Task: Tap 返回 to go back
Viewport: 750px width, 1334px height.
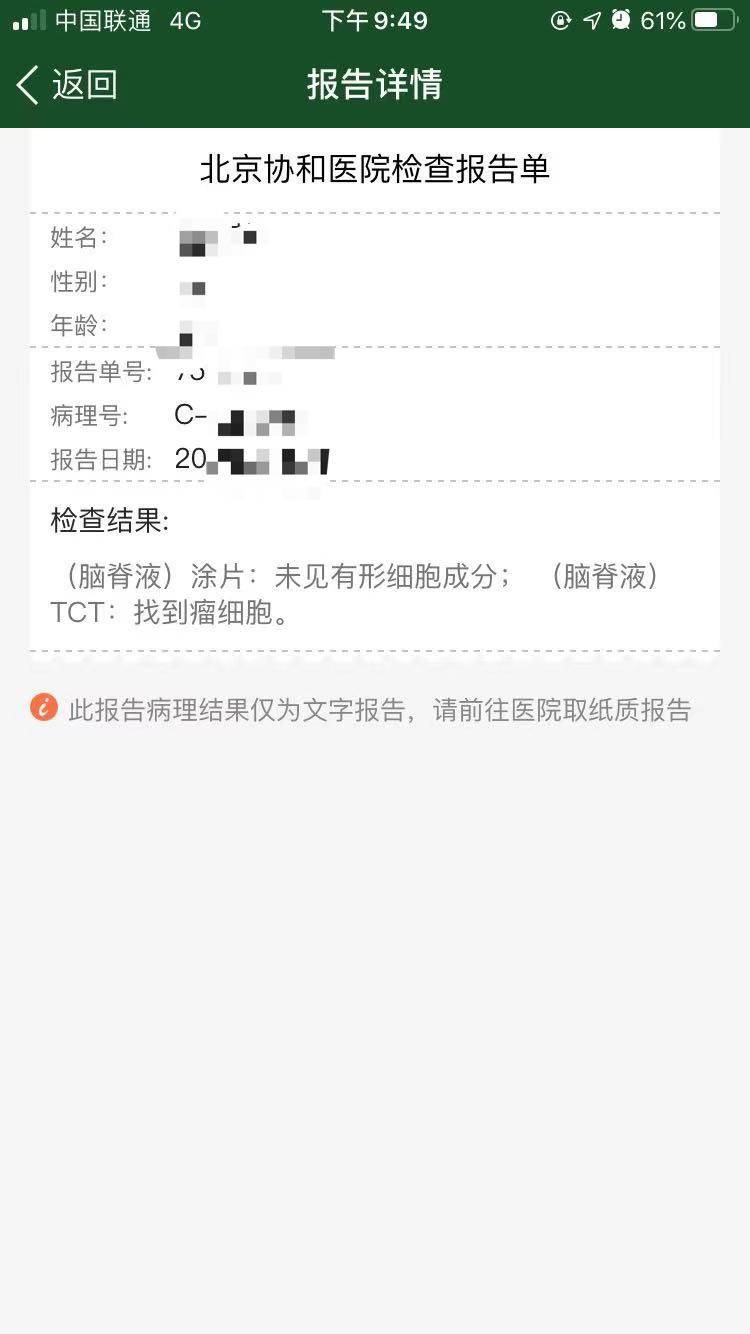Action: click(x=68, y=85)
